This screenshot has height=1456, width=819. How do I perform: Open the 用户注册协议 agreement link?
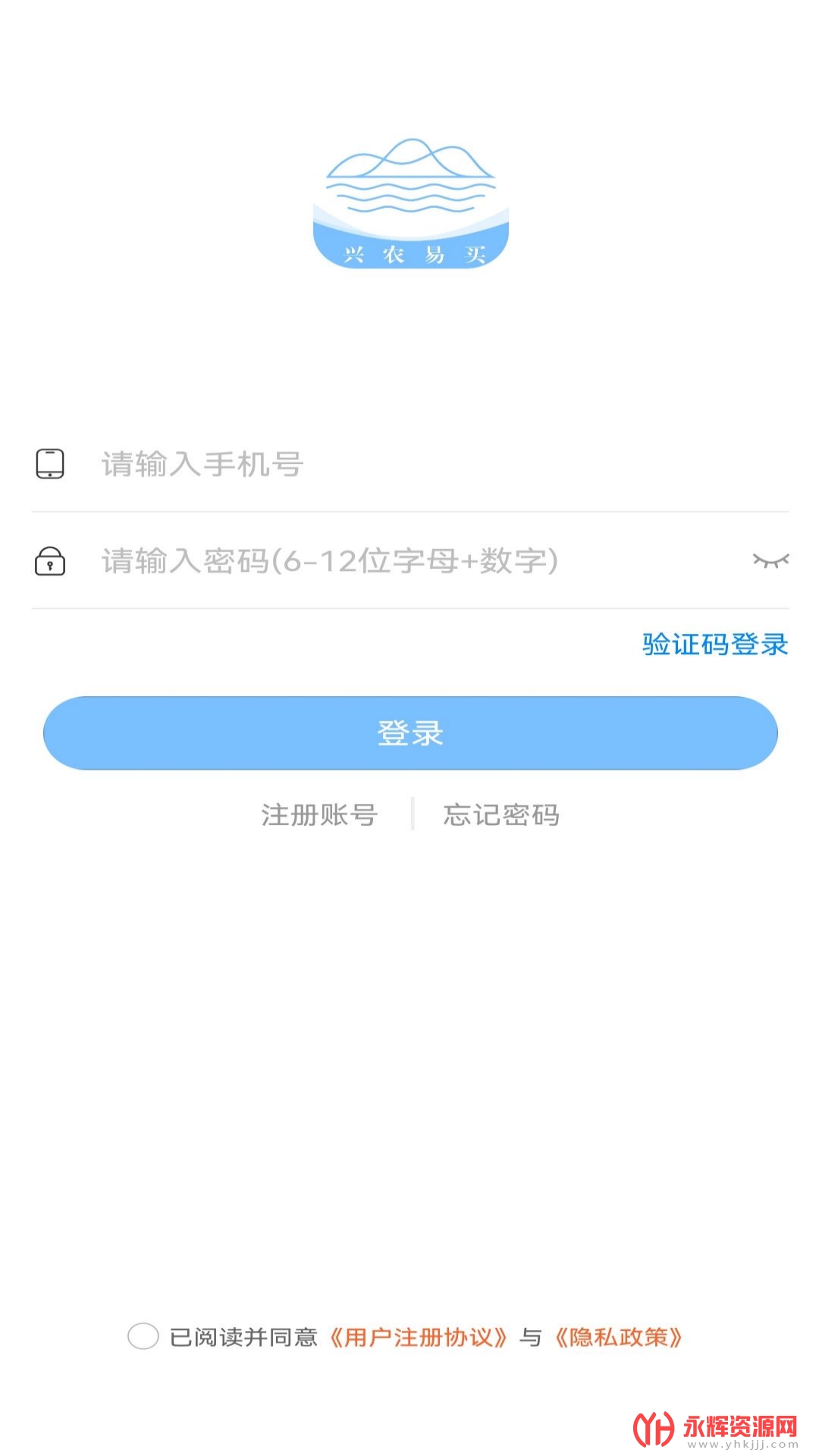click(418, 1337)
